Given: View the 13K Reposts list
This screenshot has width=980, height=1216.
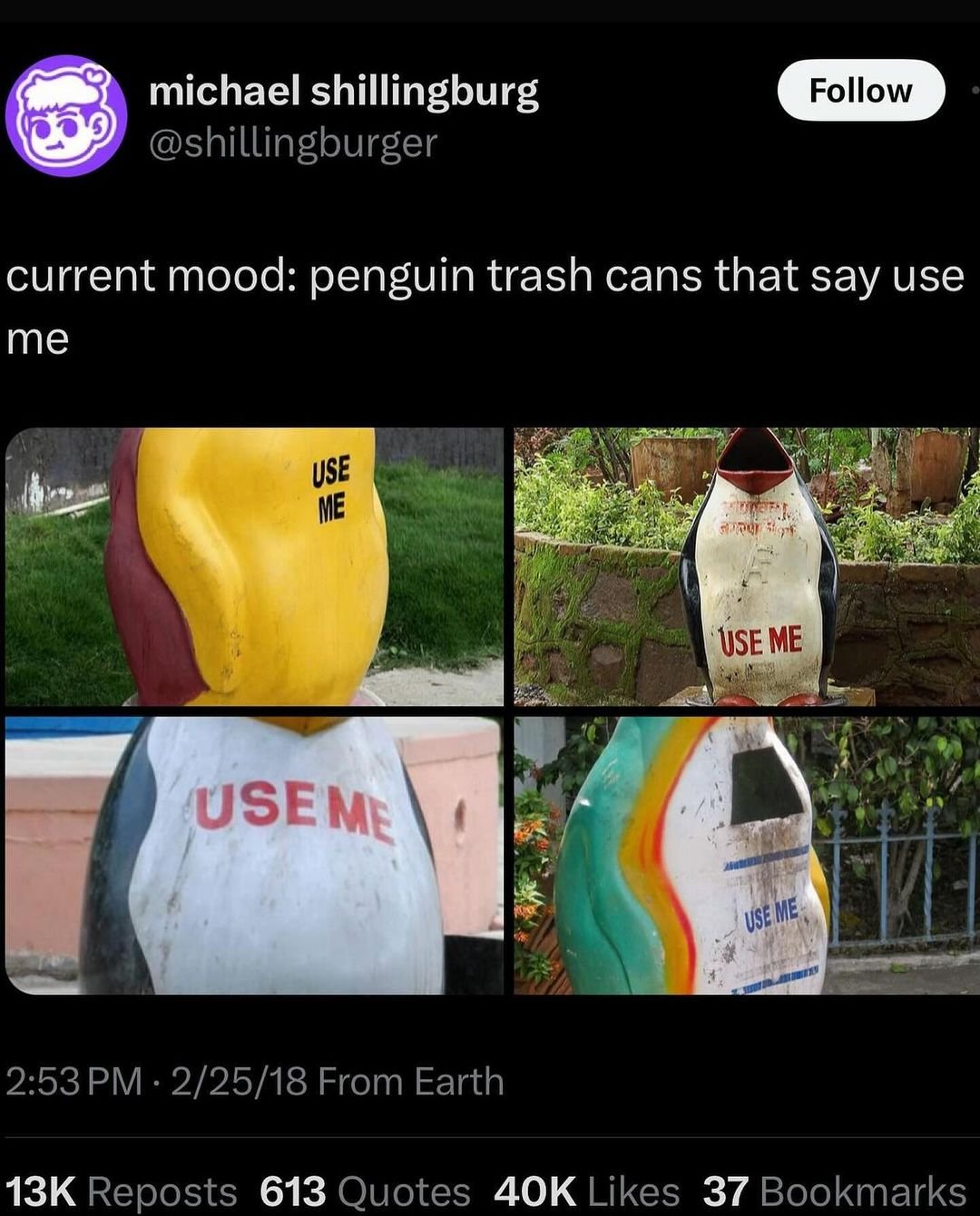Looking at the screenshot, I should 121,1191.
